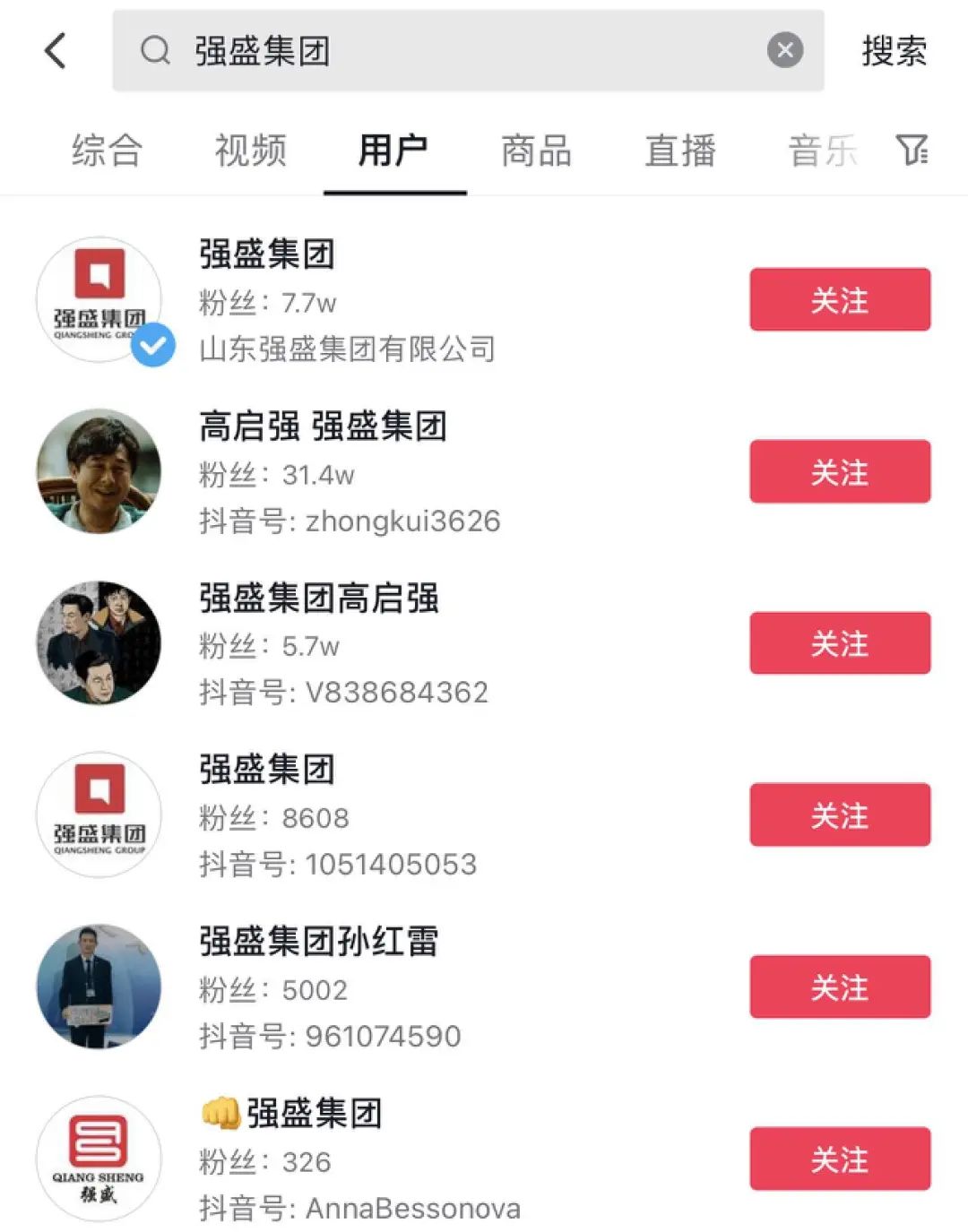Open the 强盛集团孙红雷 avatar
The width and height of the screenshot is (968, 1232).
(99, 986)
